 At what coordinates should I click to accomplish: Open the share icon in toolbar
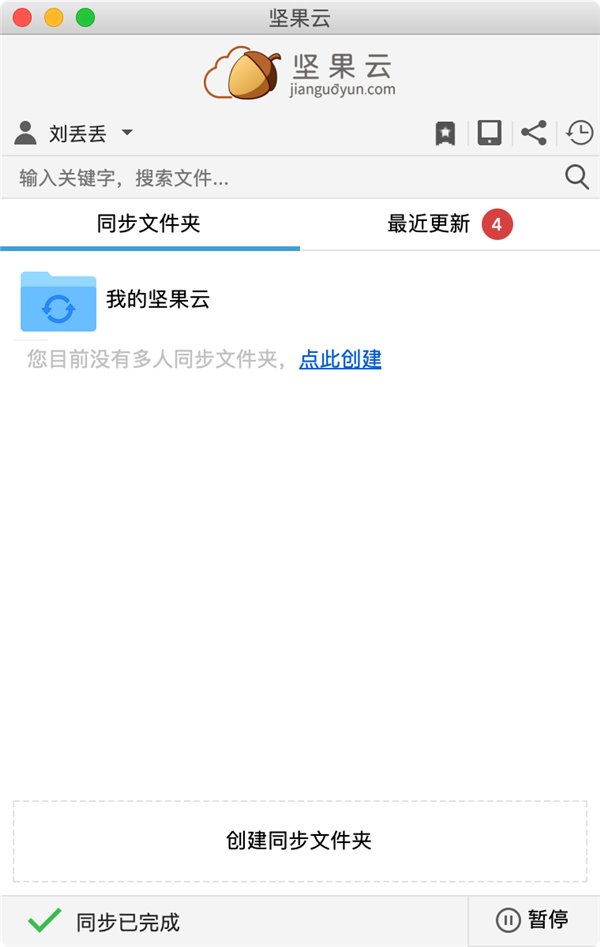click(x=534, y=133)
